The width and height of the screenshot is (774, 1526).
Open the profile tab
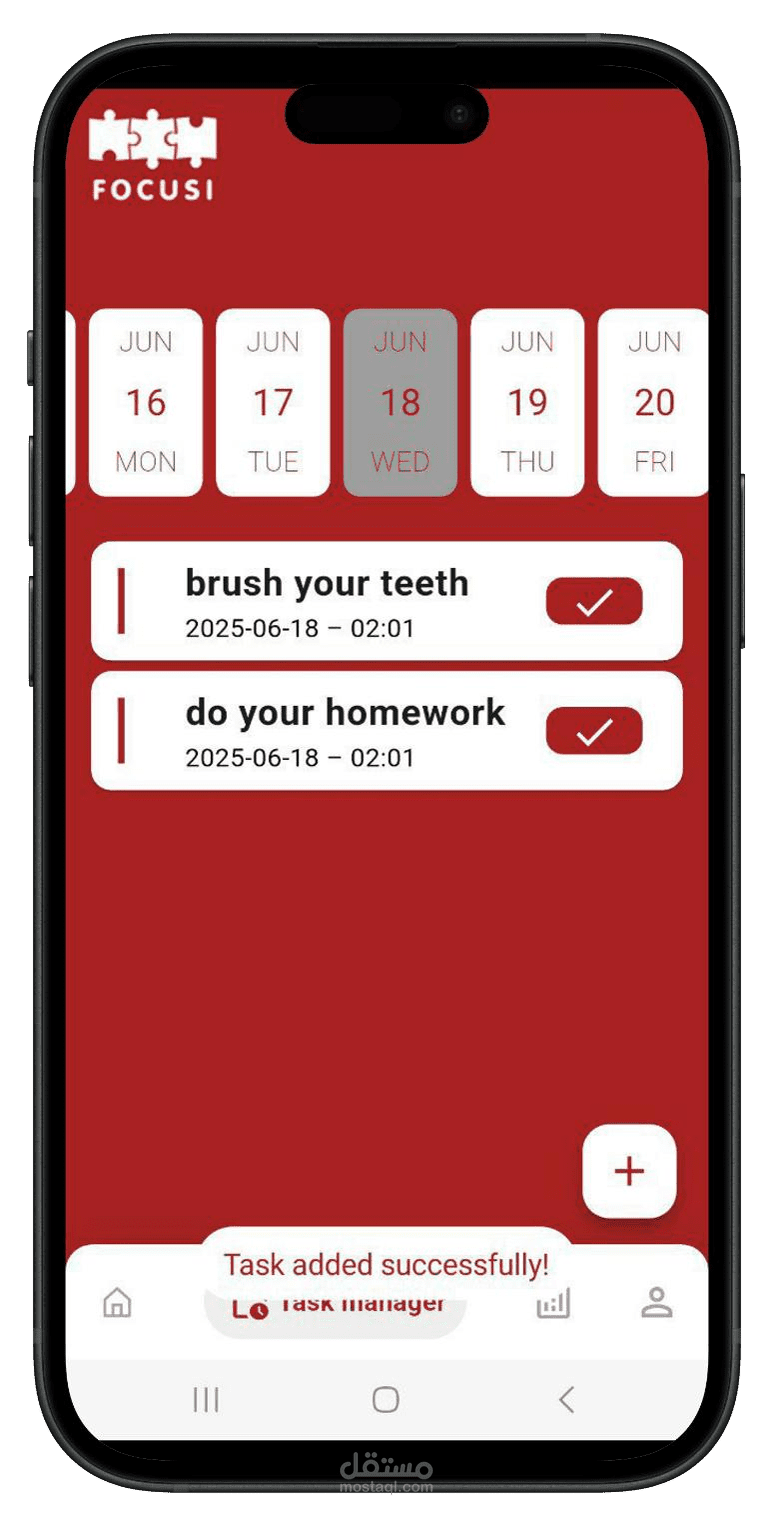pyautogui.click(x=656, y=1303)
